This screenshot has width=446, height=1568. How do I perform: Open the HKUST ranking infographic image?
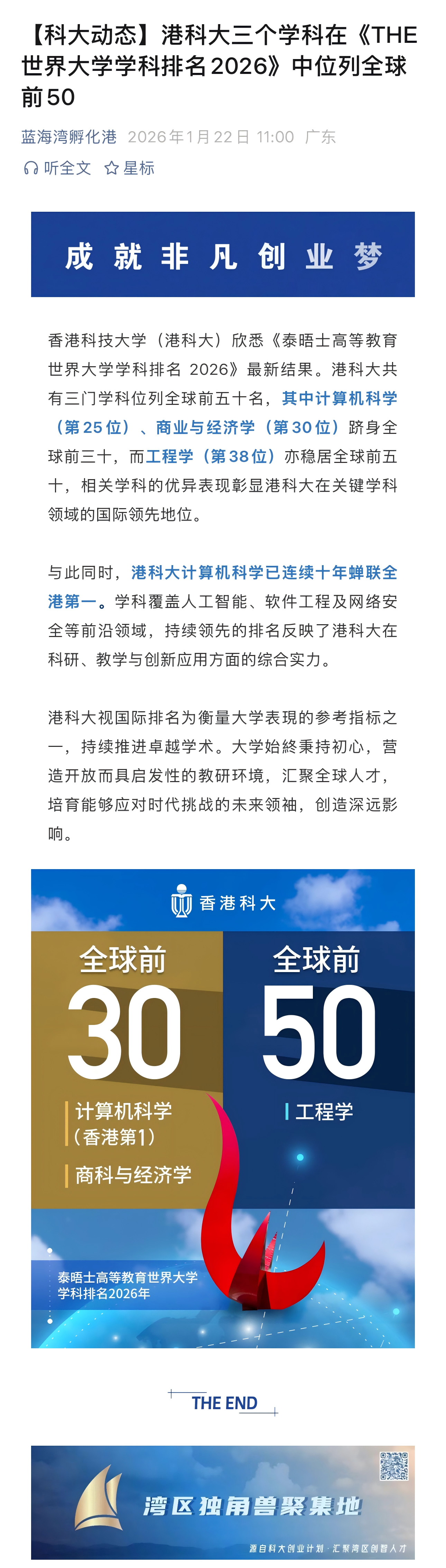[223, 1108]
